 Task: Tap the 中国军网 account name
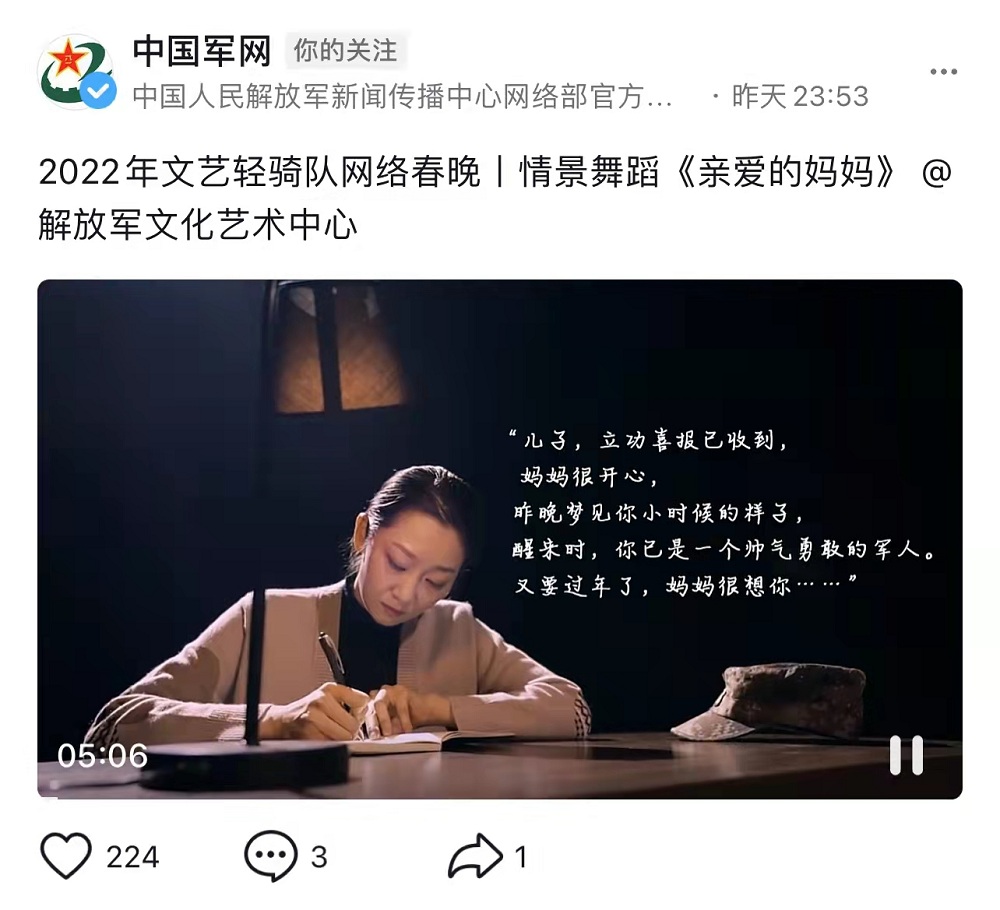201,50
